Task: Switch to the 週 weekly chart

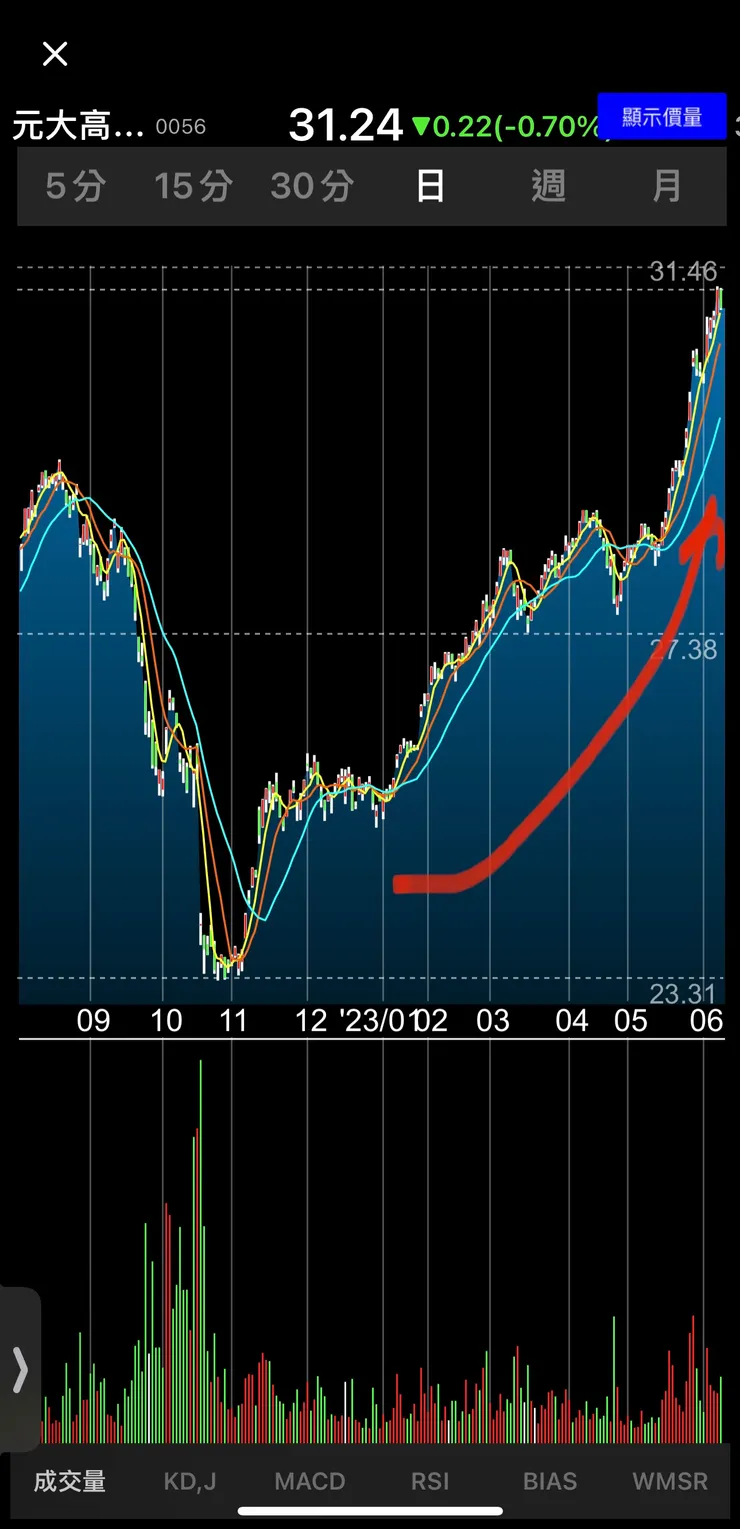Action: coord(548,186)
